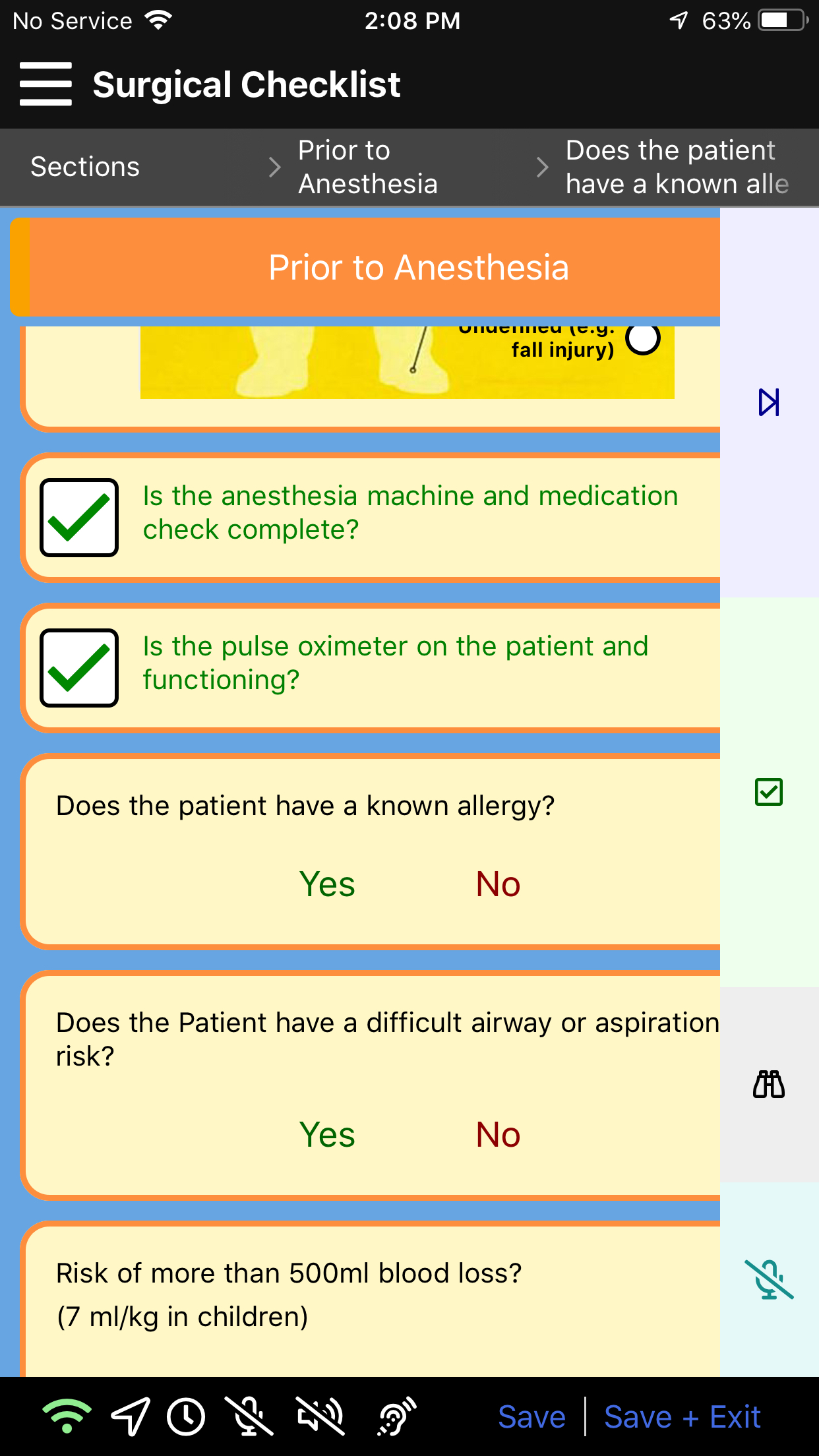Screen dimensions: 819x1456
Task: Uncheck anesthesia machine and medication check
Action: click(79, 518)
